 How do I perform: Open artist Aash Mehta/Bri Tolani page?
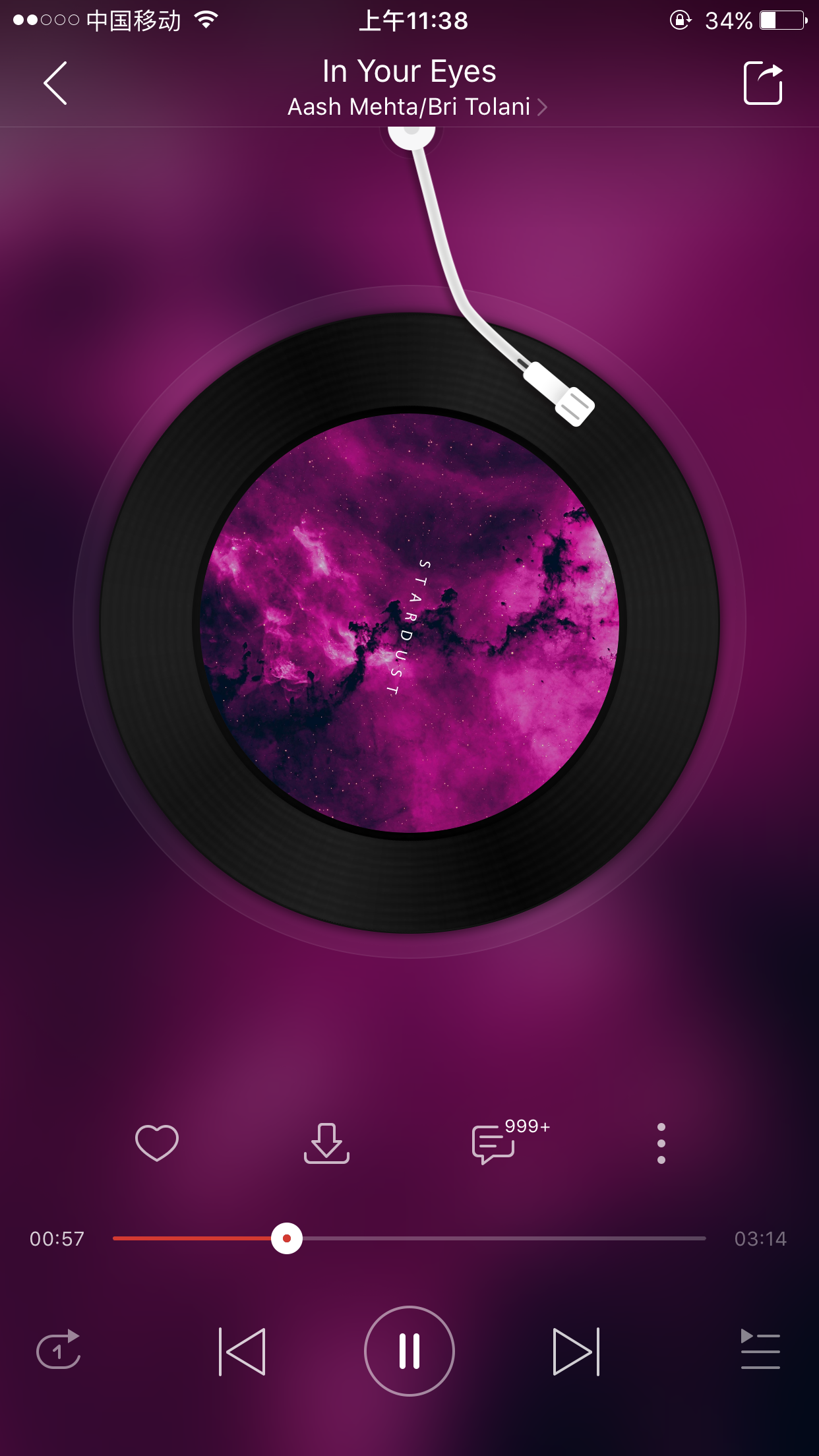pos(417,107)
